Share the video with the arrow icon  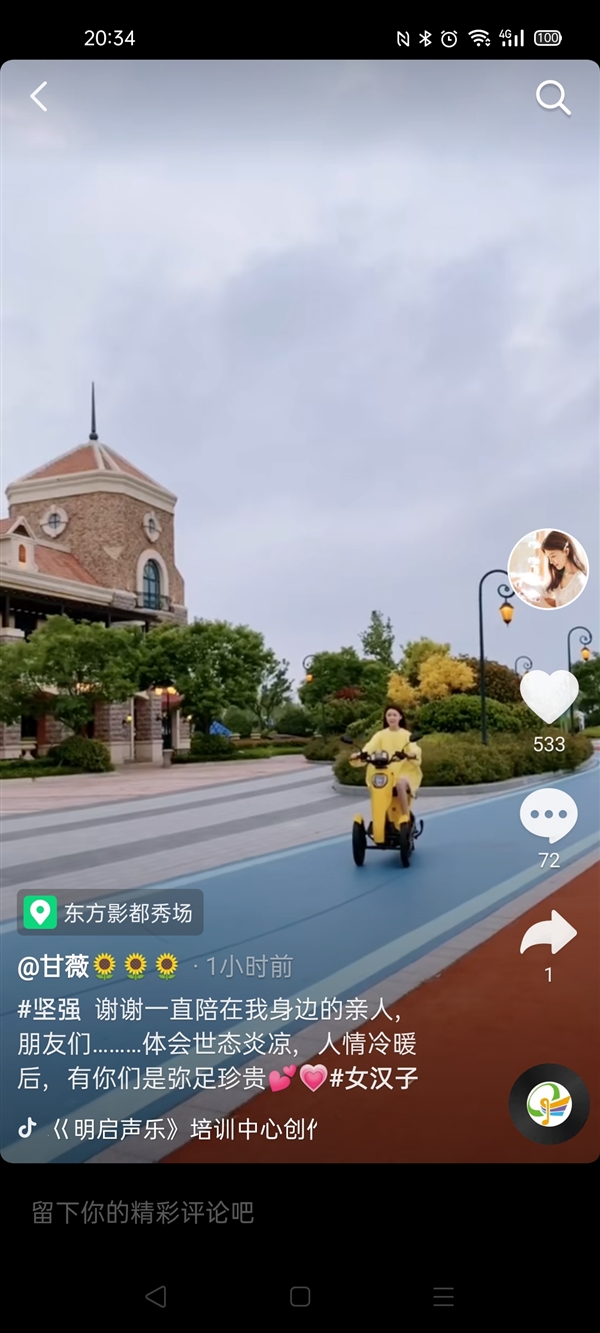click(549, 933)
